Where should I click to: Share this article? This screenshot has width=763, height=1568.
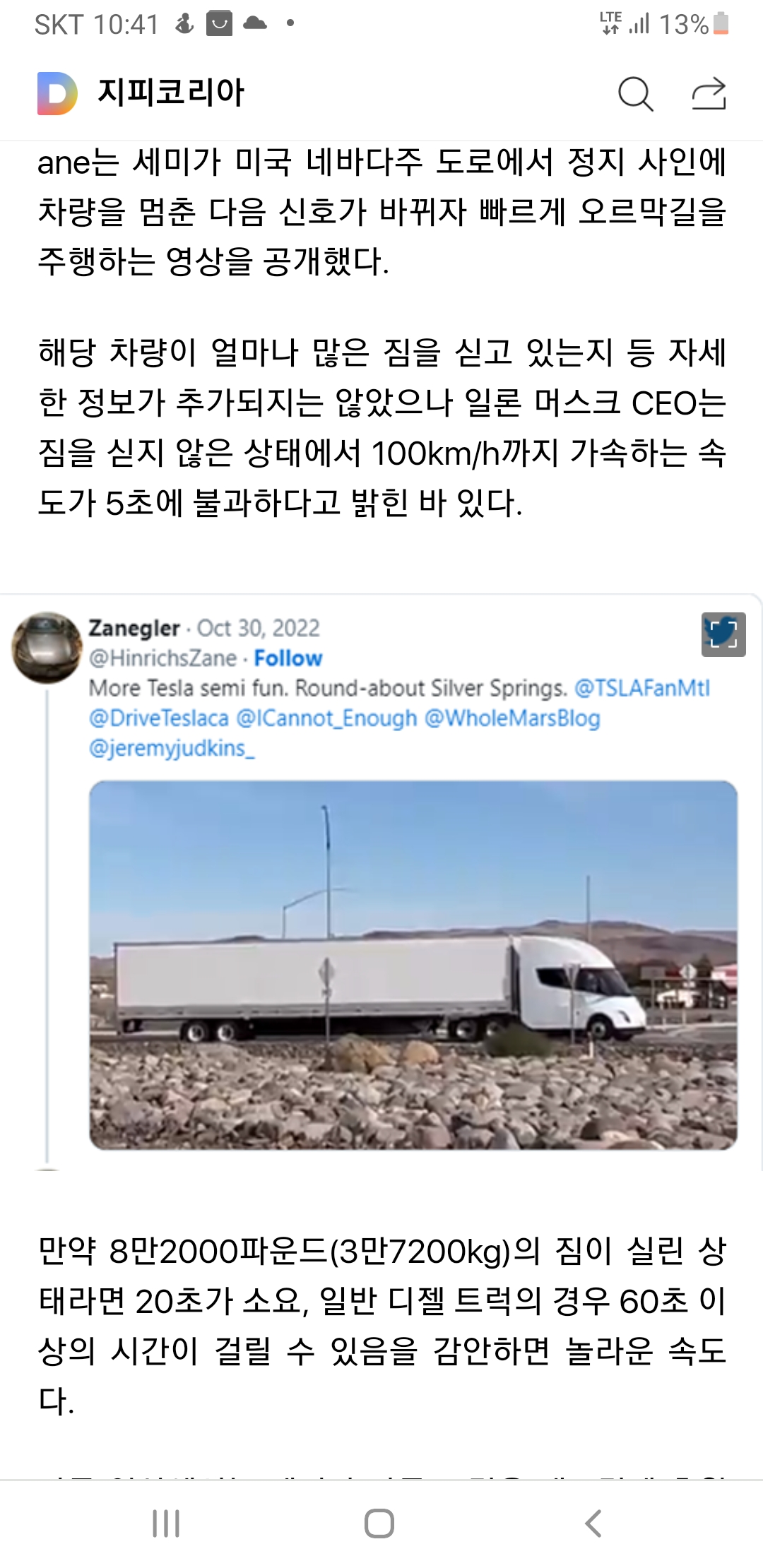click(709, 93)
